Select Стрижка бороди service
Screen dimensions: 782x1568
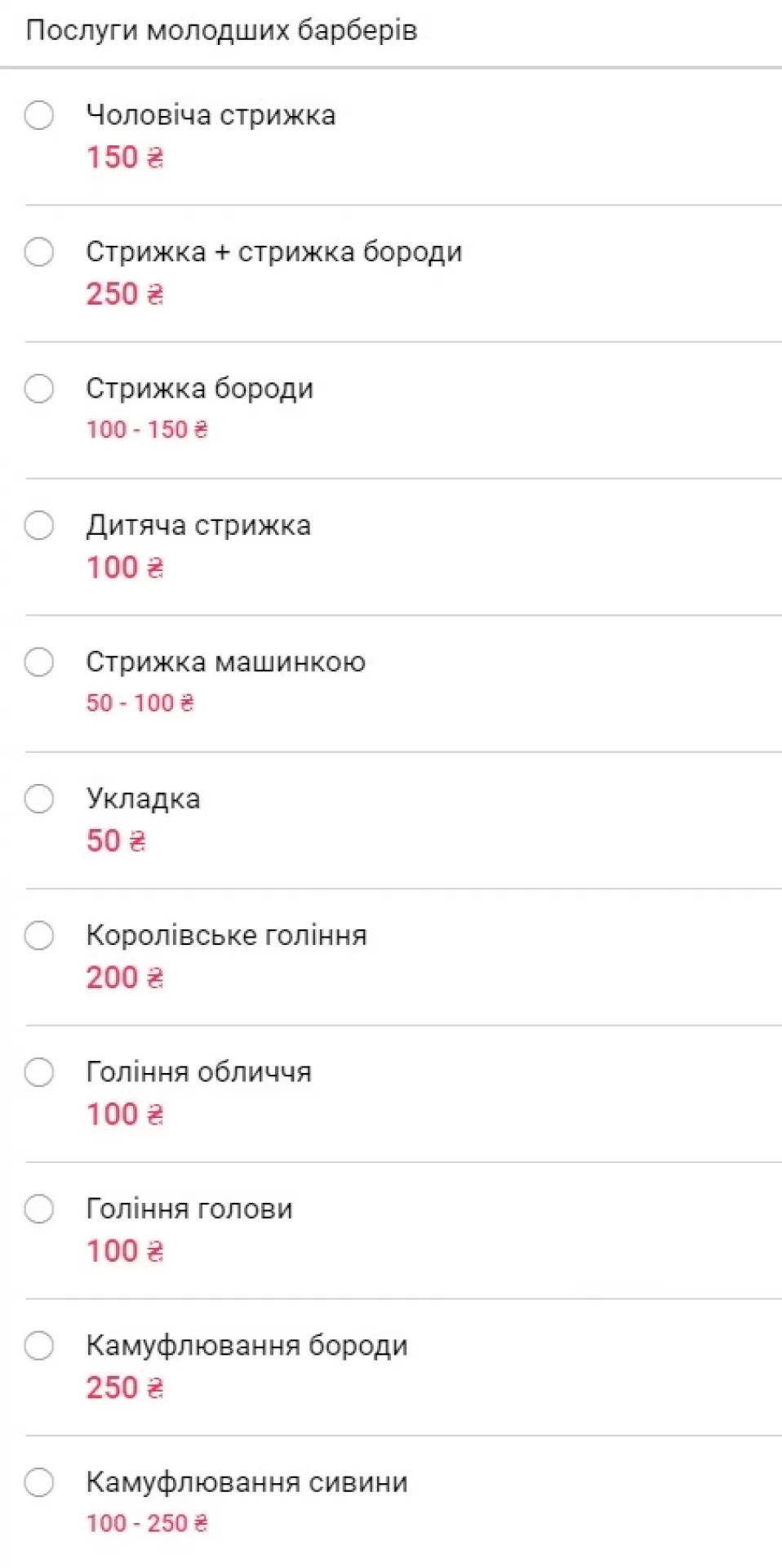pyautogui.click(x=39, y=389)
